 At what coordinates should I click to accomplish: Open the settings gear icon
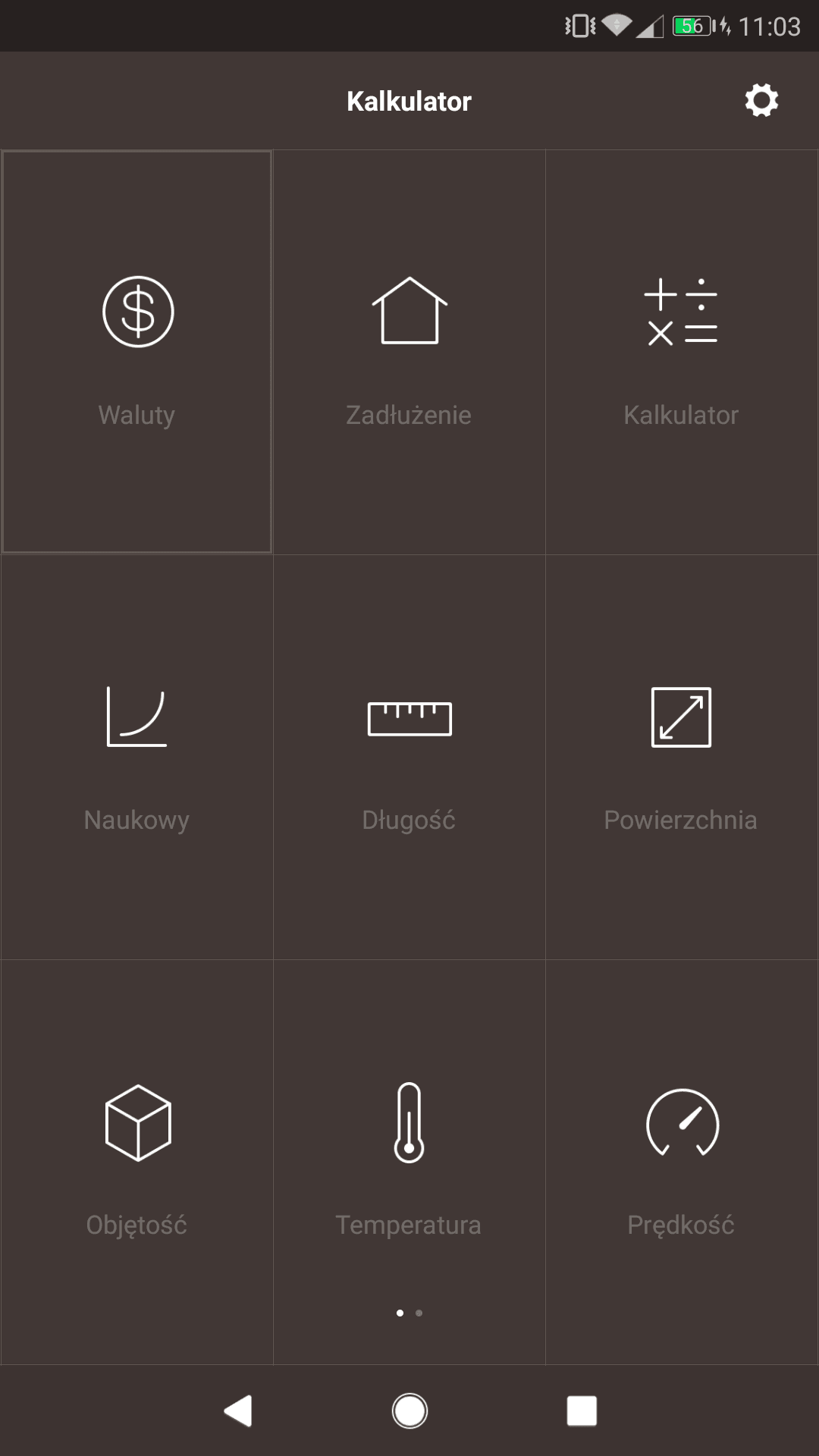click(x=761, y=101)
